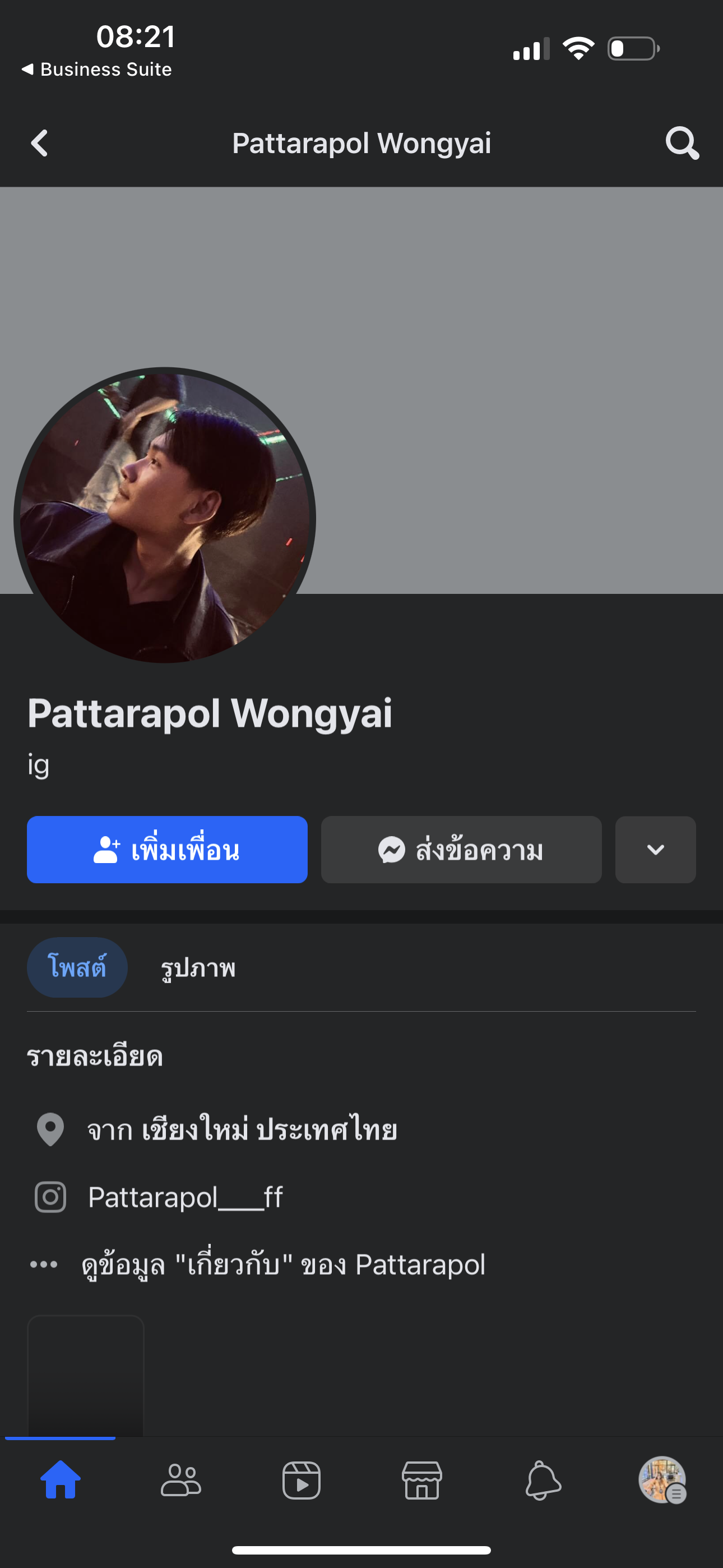
Task: Tap the เพิ่มเพื่อน add friend button
Action: point(167,850)
